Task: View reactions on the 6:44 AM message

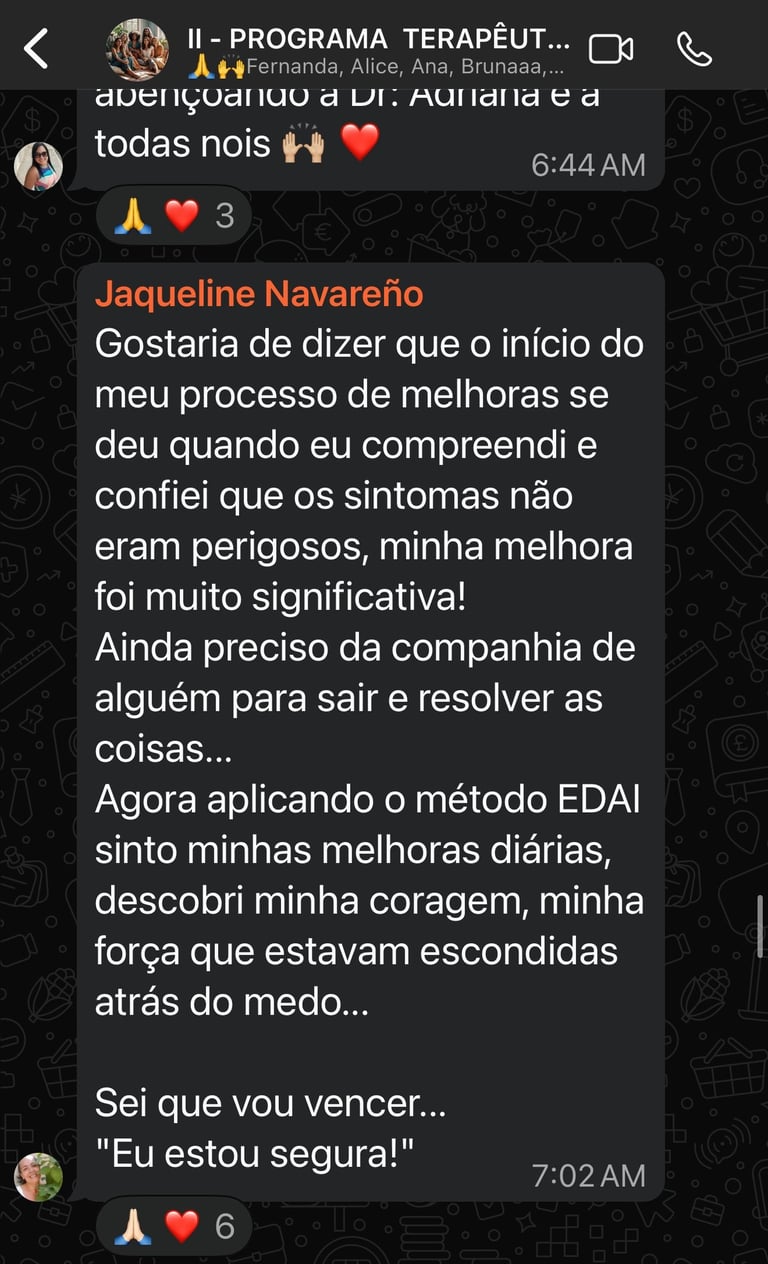Action: 174,215
